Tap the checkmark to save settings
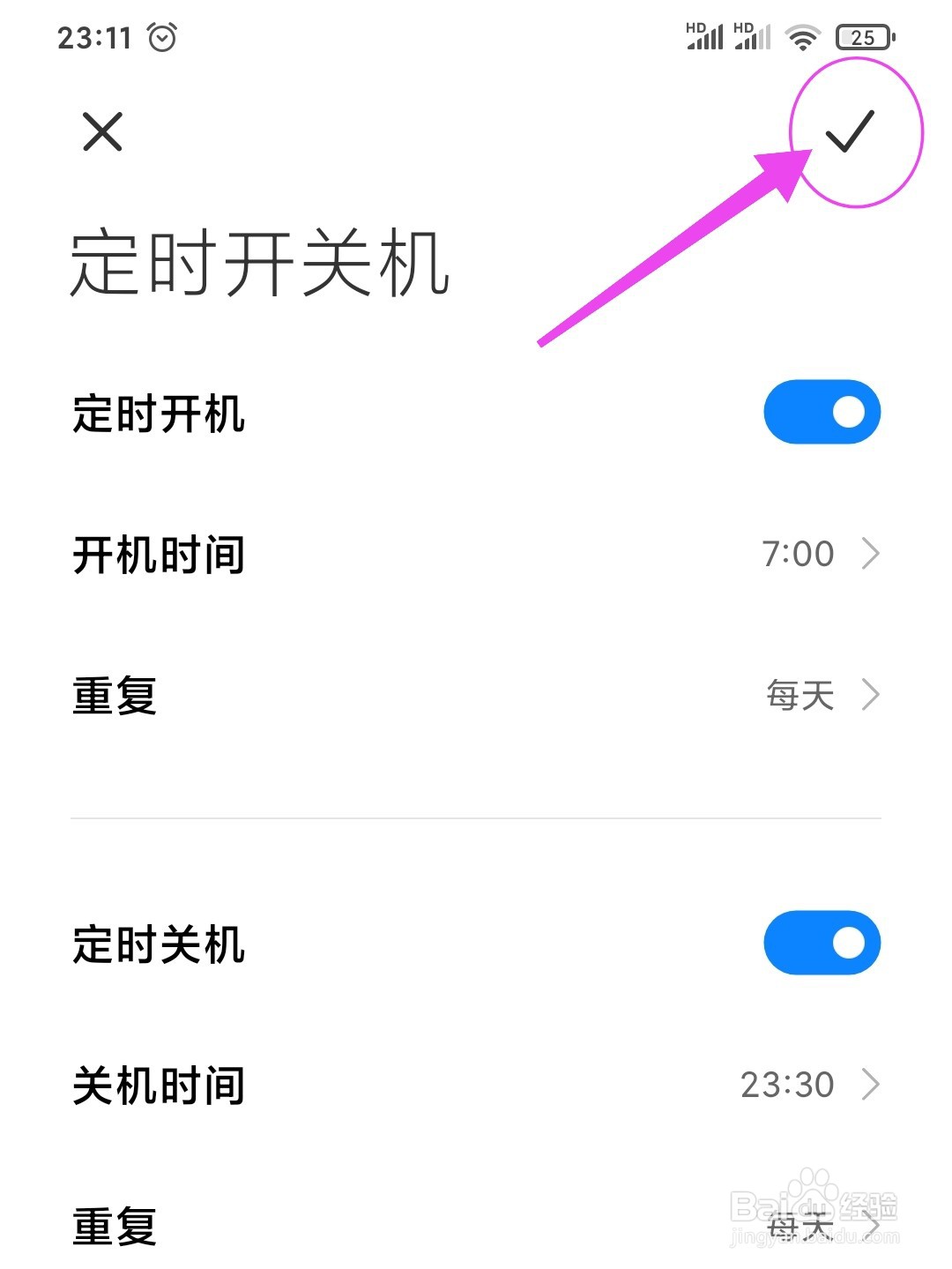The width and height of the screenshot is (952, 1269). pos(849,132)
